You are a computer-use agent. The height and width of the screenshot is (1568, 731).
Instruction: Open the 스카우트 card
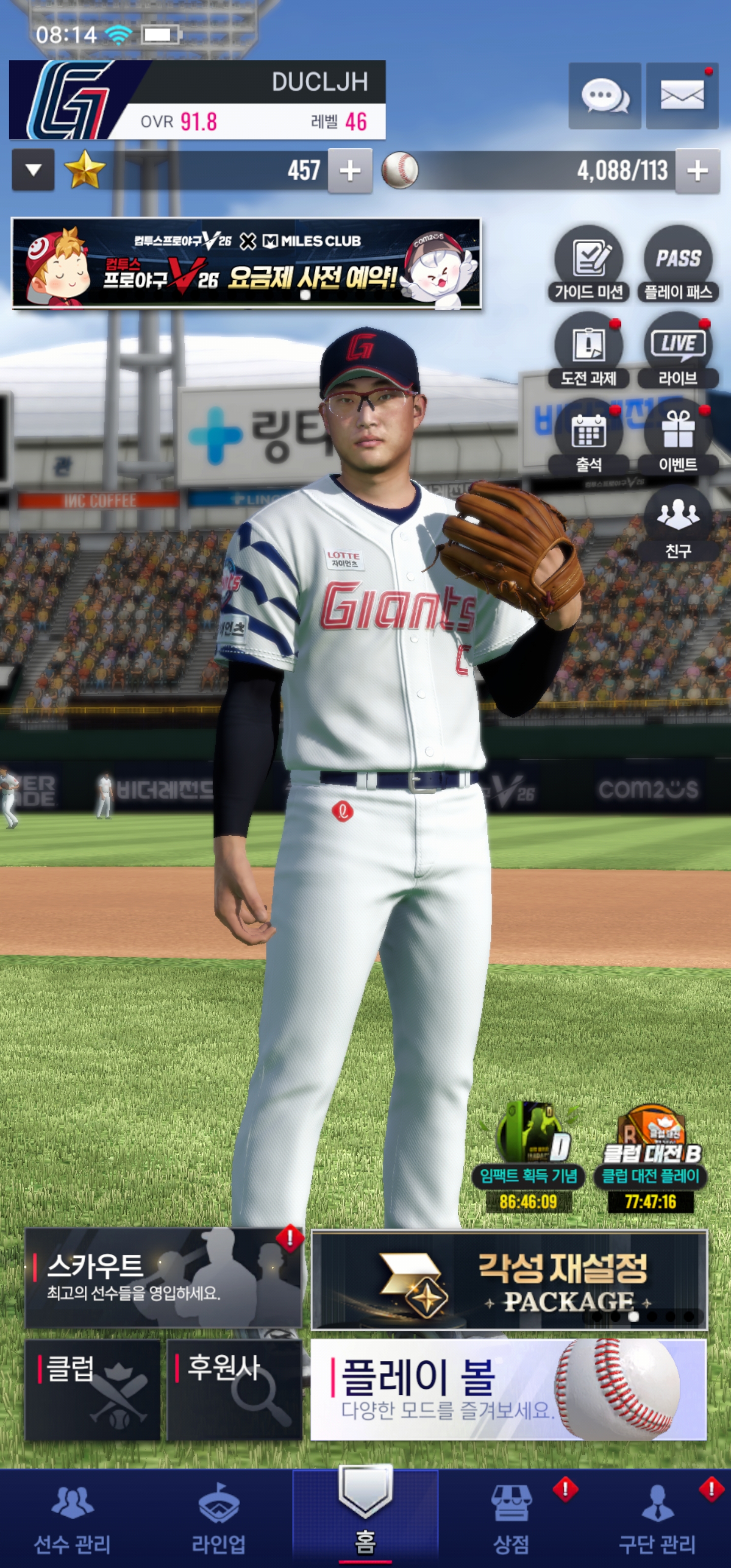tap(163, 1278)
